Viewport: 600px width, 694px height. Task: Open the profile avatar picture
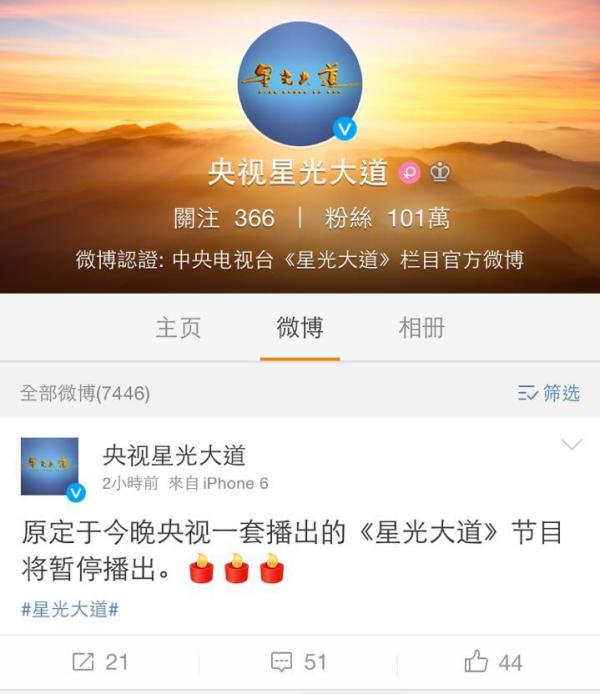pos(299,83)
